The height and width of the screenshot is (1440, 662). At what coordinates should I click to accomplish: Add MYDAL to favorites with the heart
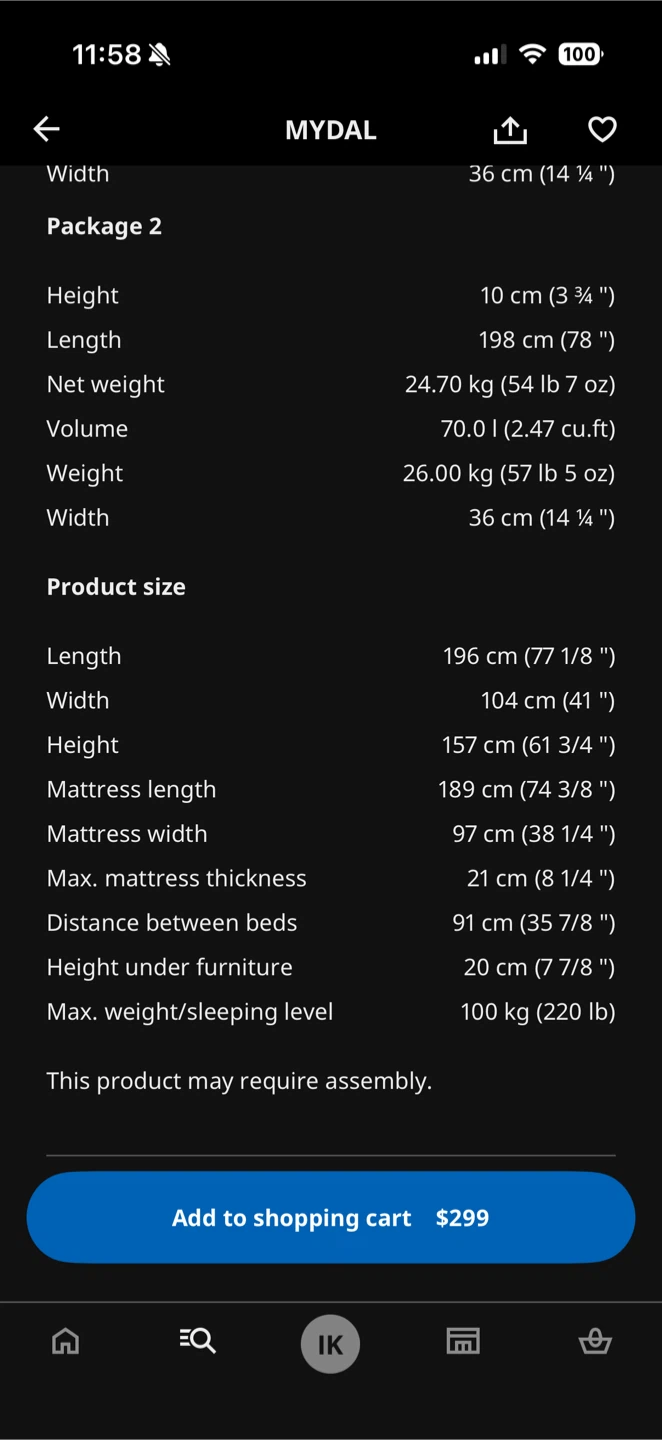(602, 129)
